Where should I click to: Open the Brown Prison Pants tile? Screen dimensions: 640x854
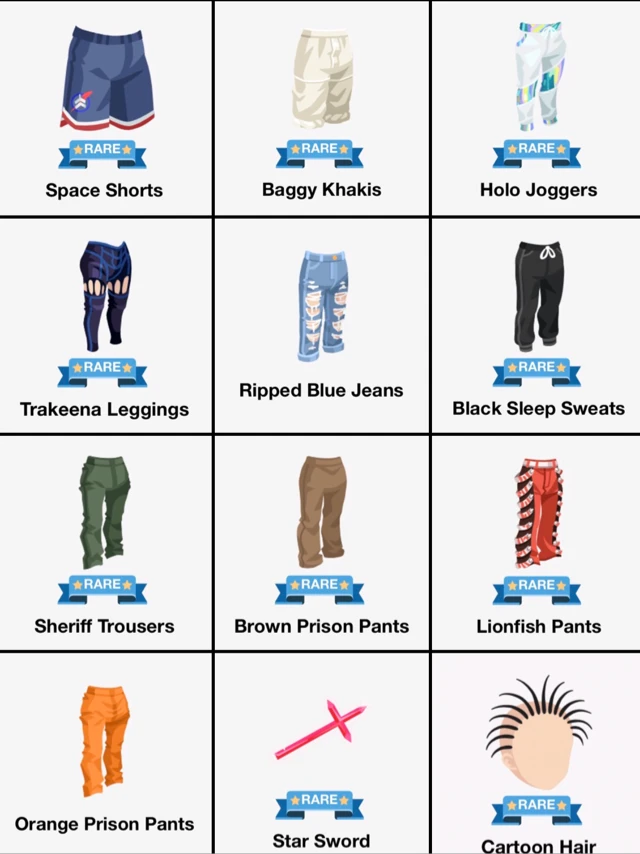point(321,543)
